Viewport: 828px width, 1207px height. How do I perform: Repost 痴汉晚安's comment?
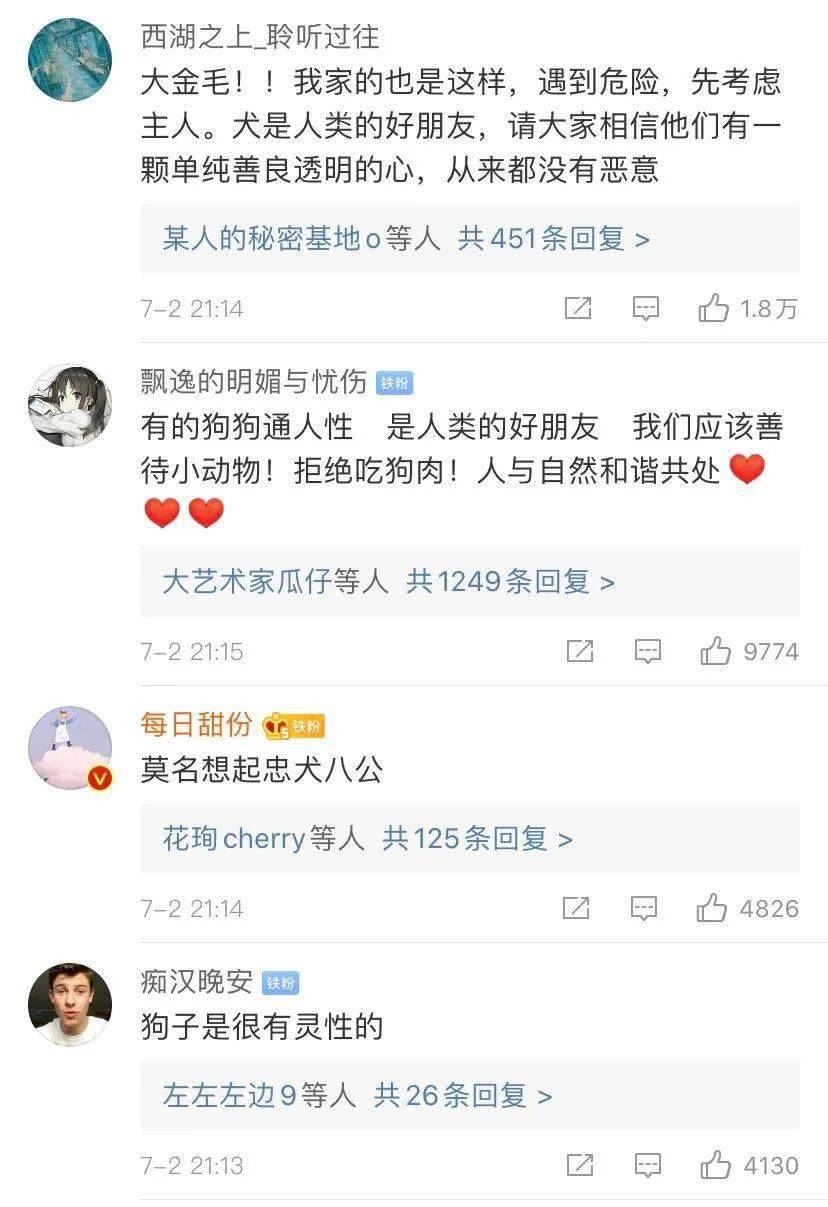[x=580, y=1166]
